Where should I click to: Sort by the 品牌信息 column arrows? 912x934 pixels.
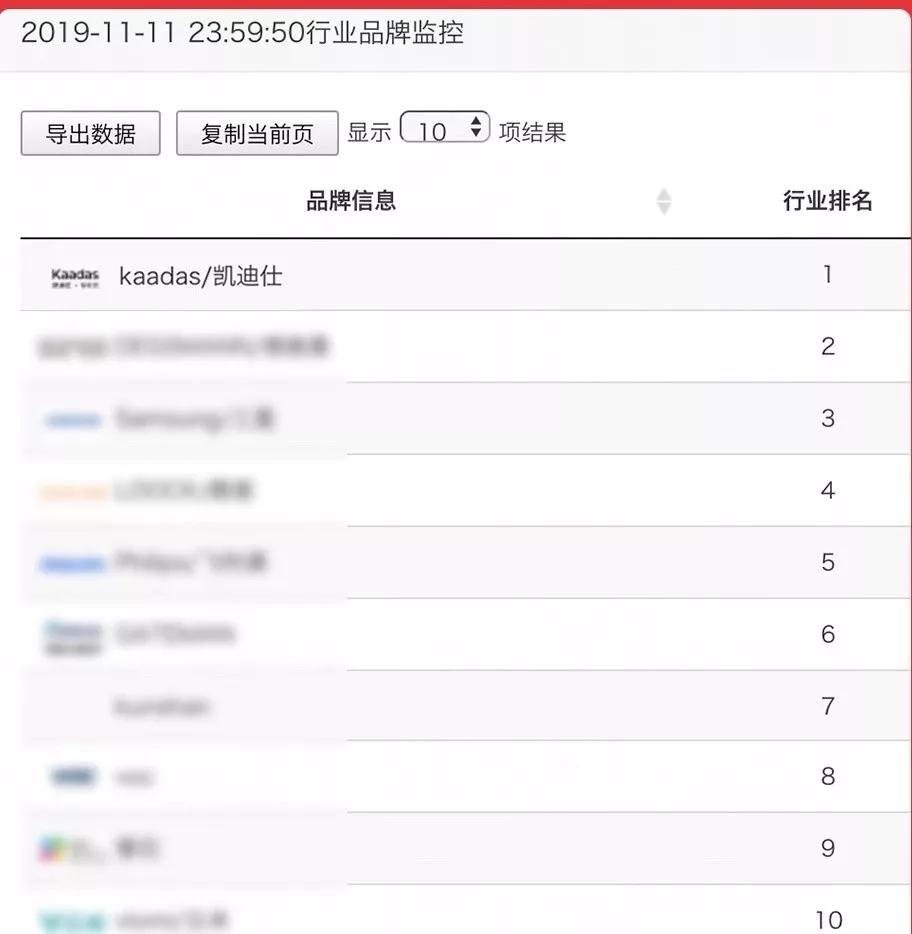pyautogui.click(x=663, y=201)
